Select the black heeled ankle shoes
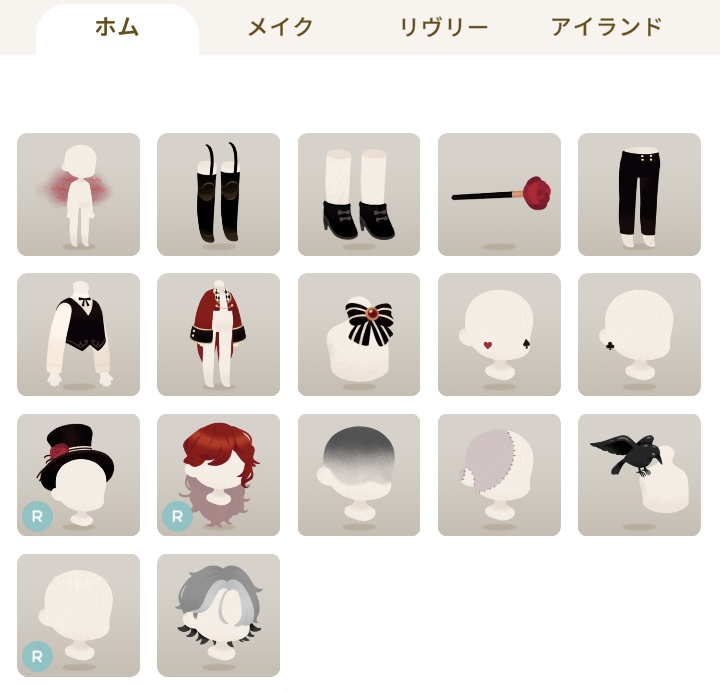 (359, 194)
